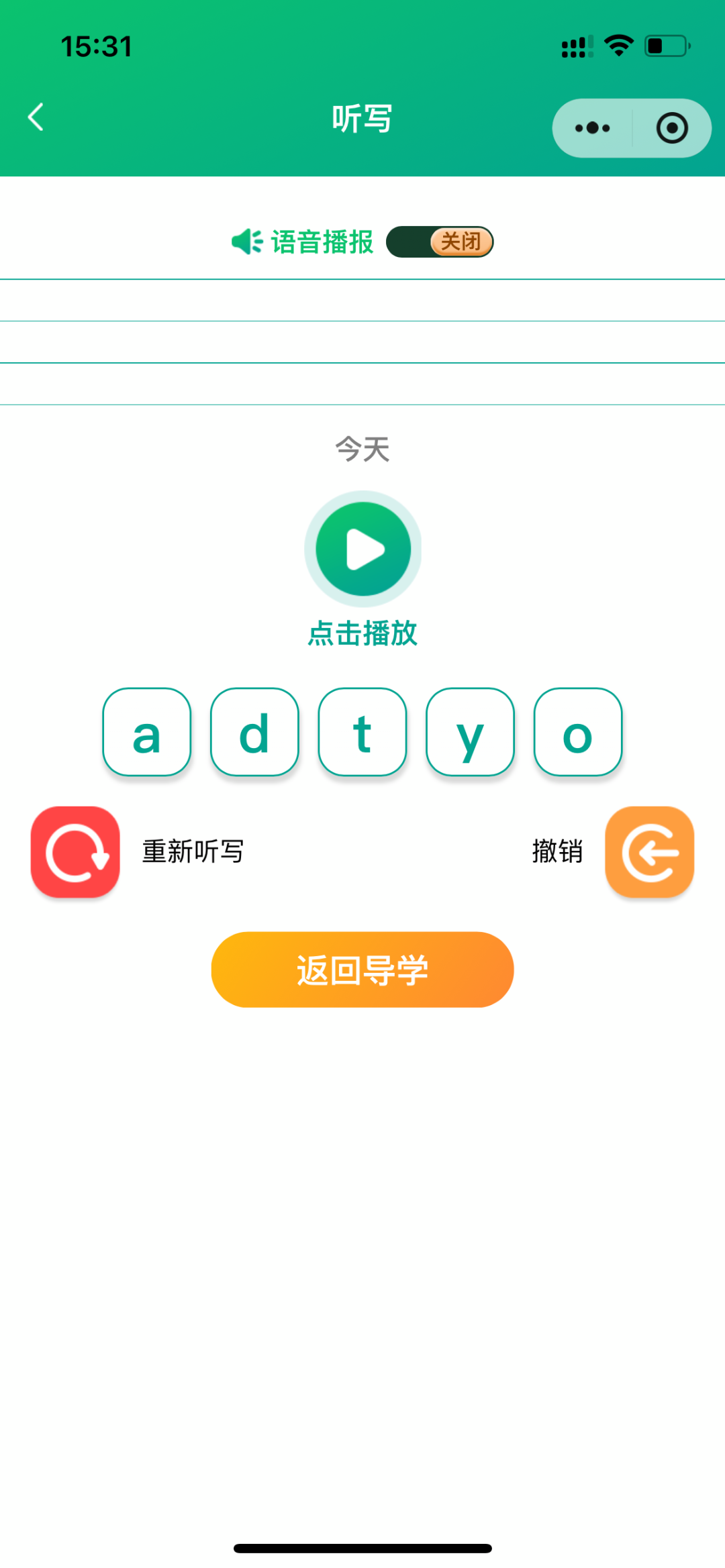Select the letter tile d

coord(254,732)
